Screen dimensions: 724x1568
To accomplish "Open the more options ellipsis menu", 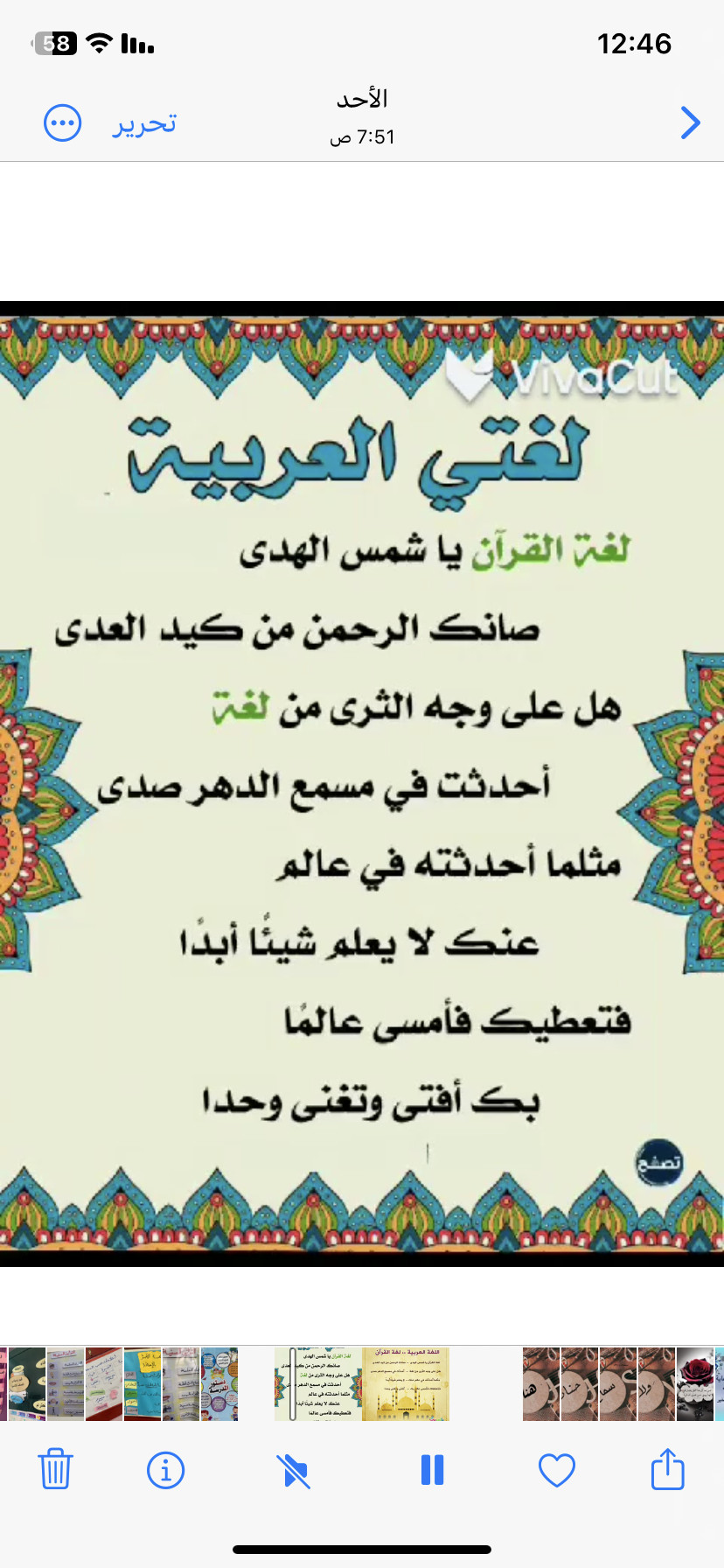I will tap(63, 123).
